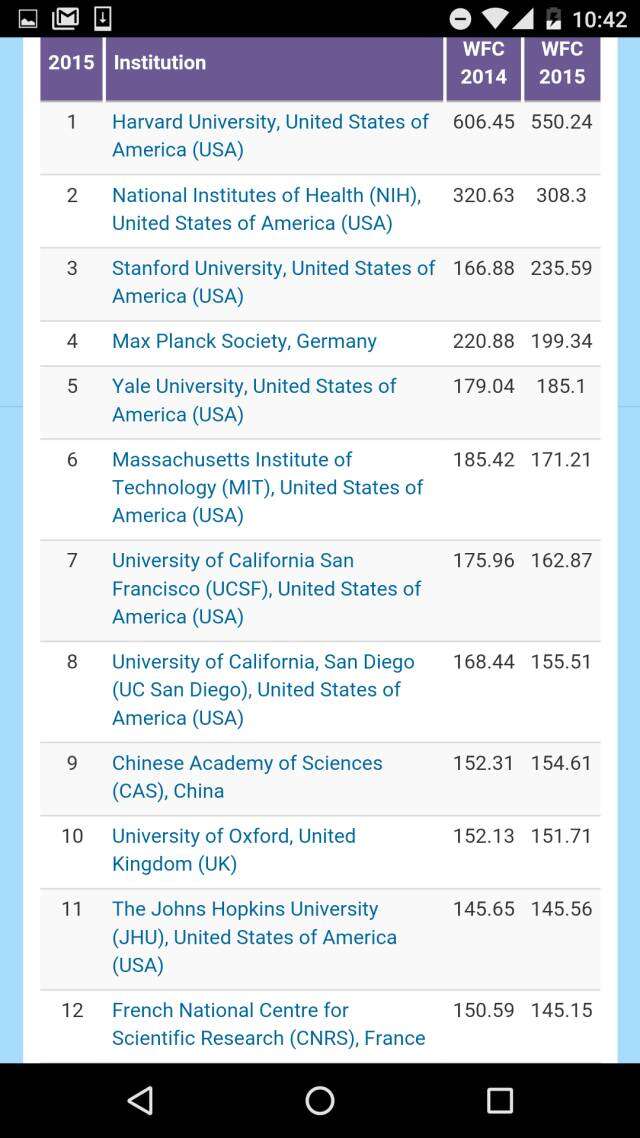640x1138 pixels.
Task: Open the Stanford University link
Action: [273, 269]
